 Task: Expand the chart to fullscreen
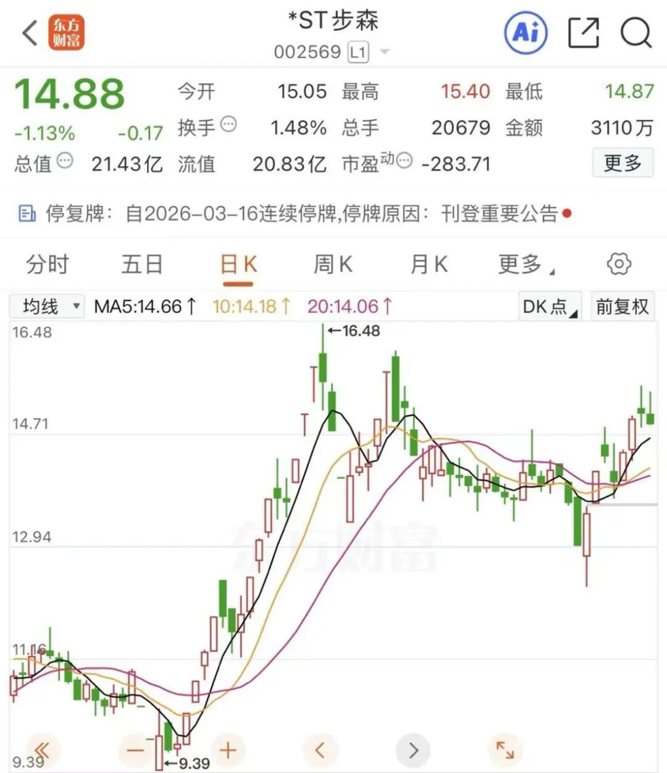click(505, 749)
